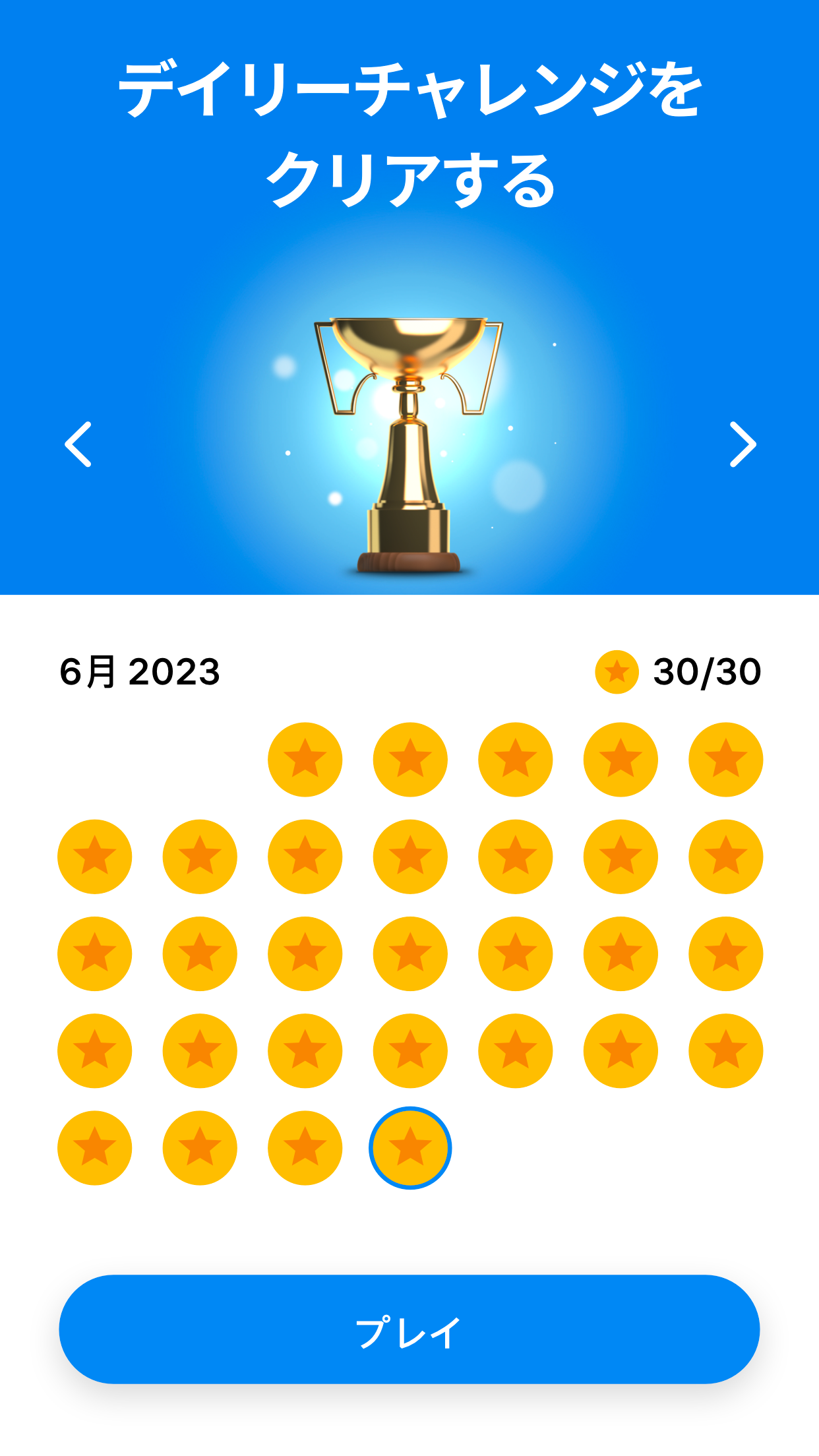Go to the previous month's challenge
819x1456 pixels.
click(x=78, y=444)
